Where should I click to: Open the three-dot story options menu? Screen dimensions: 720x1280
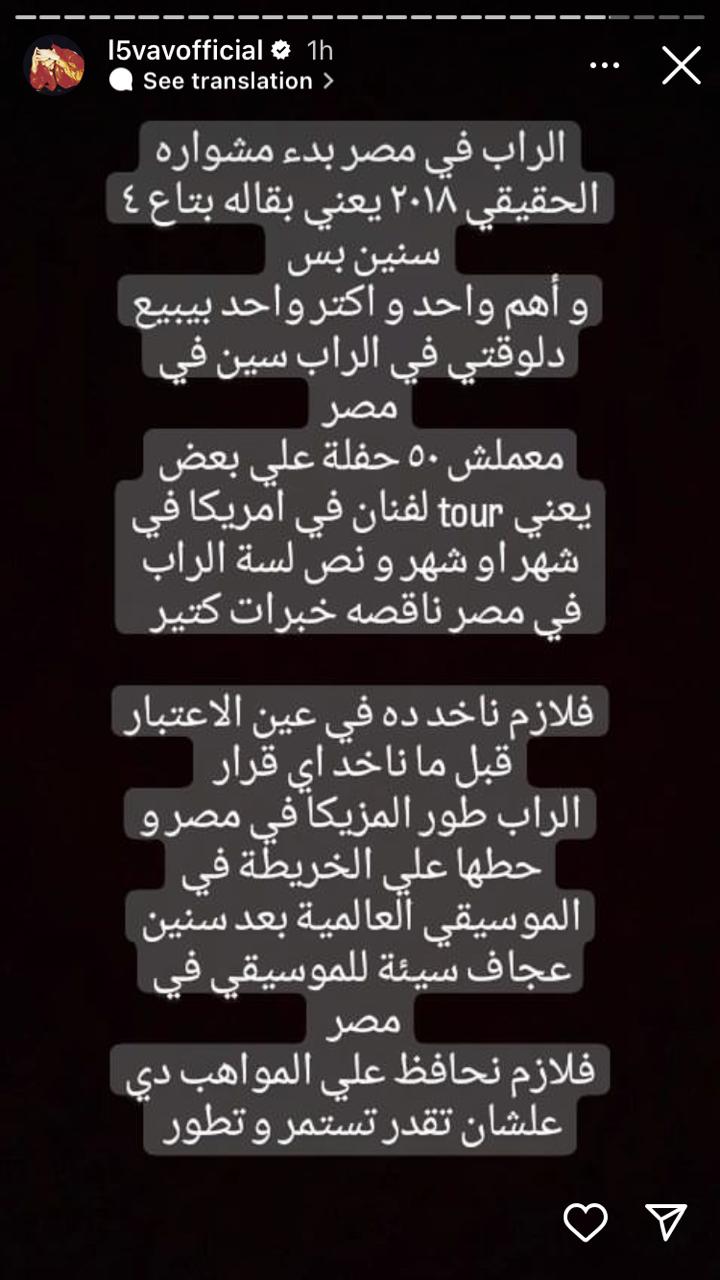(x=605, y=66)
